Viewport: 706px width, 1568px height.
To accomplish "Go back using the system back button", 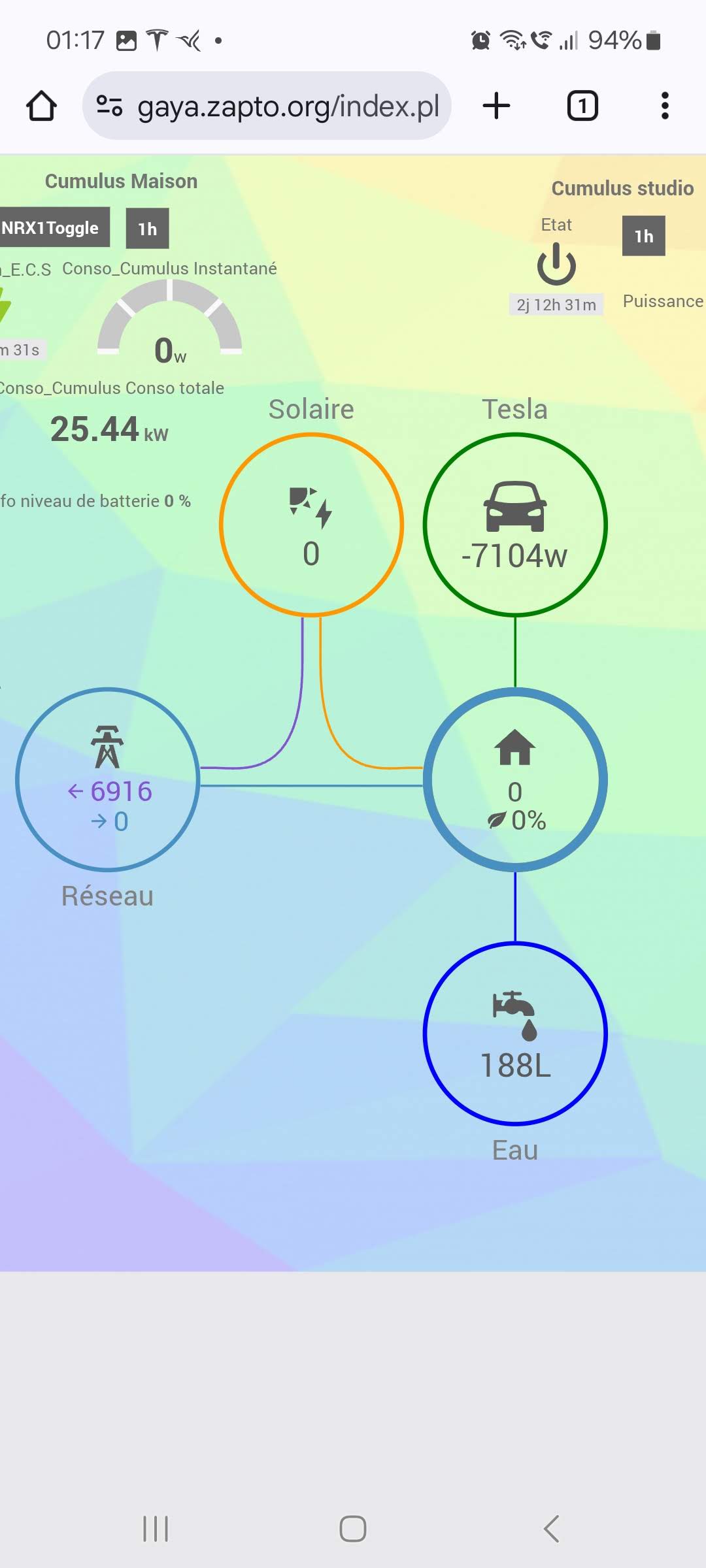I will tap(551, 1529).
